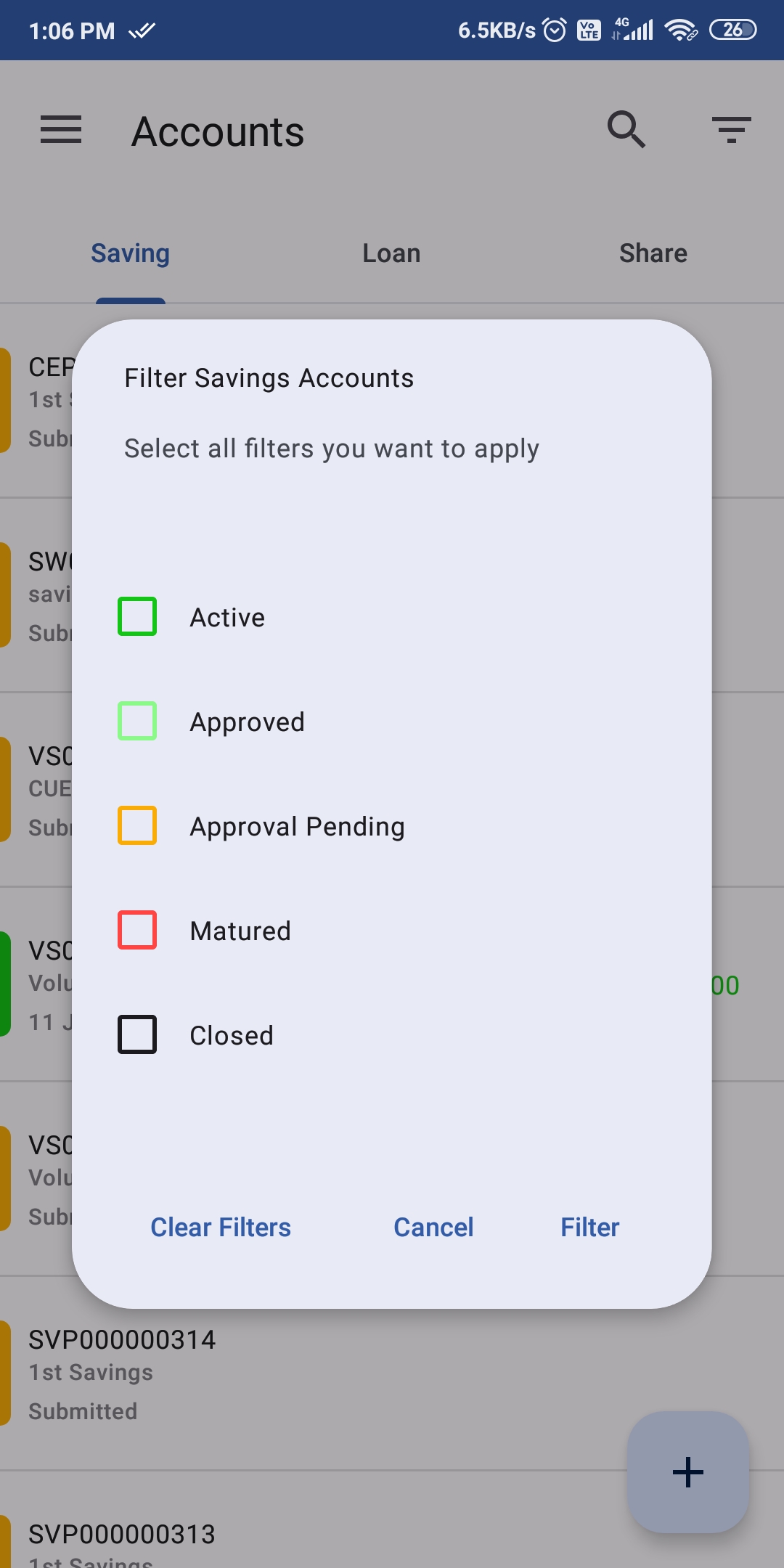Switch to the Loan tab

point(391,253)
